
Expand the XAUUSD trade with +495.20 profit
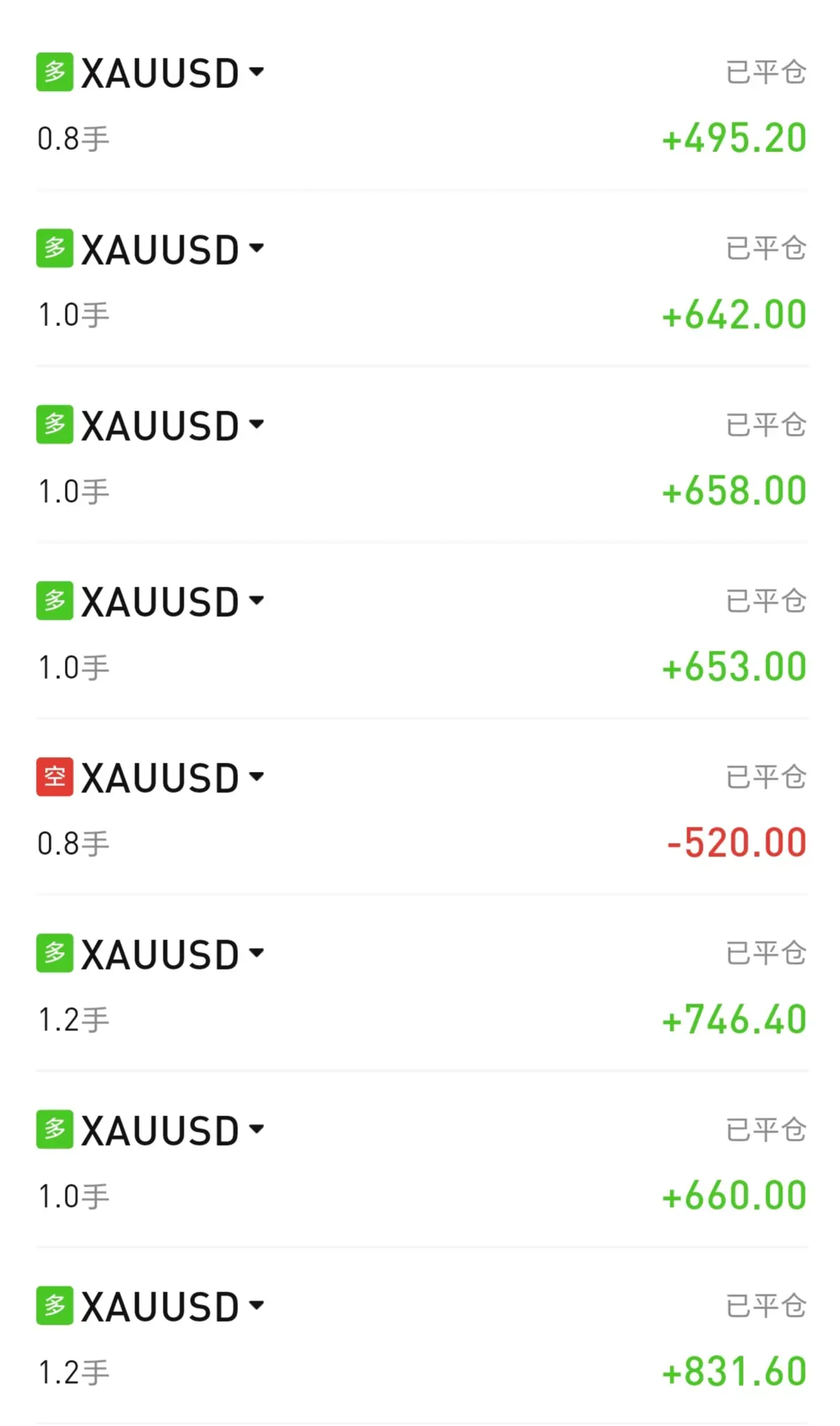[x=256, y=72]
